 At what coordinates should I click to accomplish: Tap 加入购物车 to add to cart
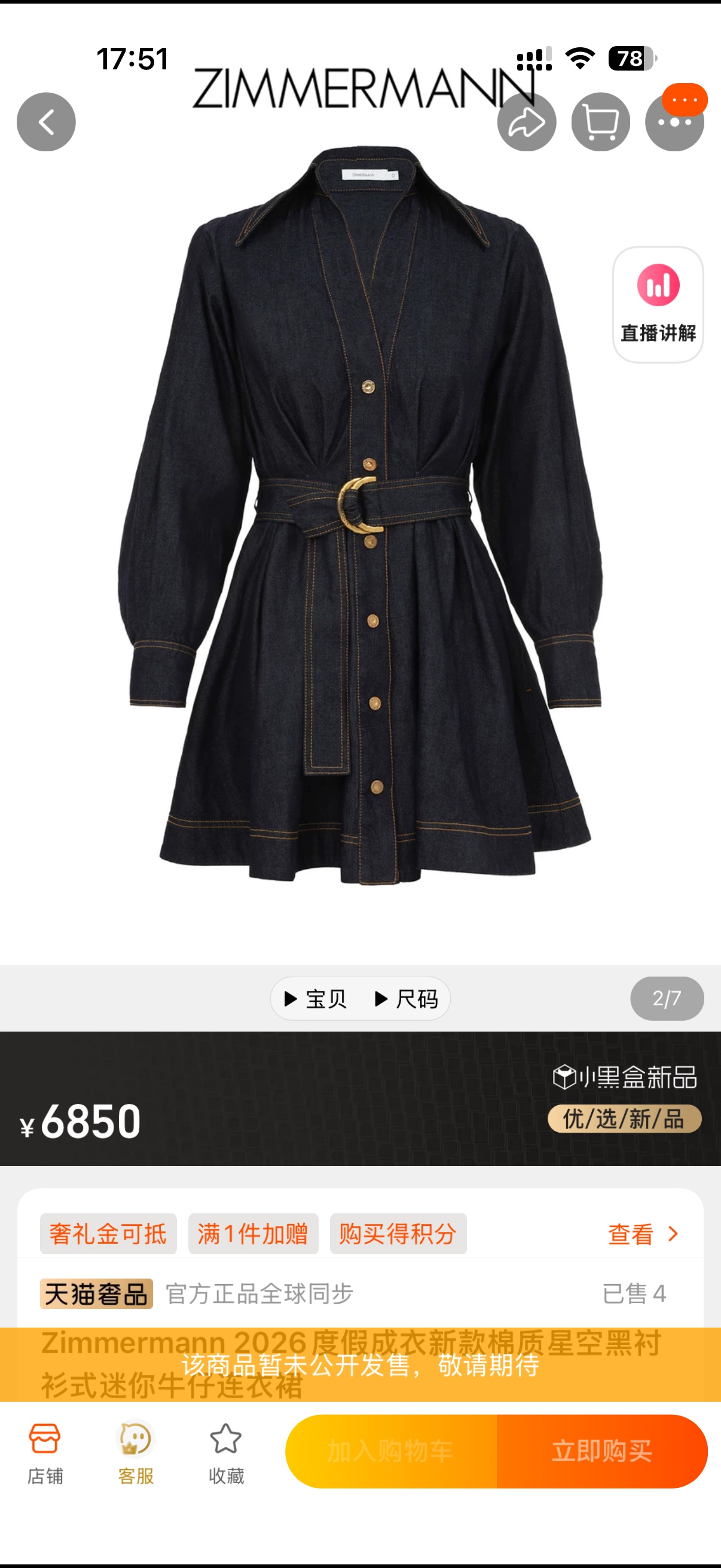point(391,1452)
